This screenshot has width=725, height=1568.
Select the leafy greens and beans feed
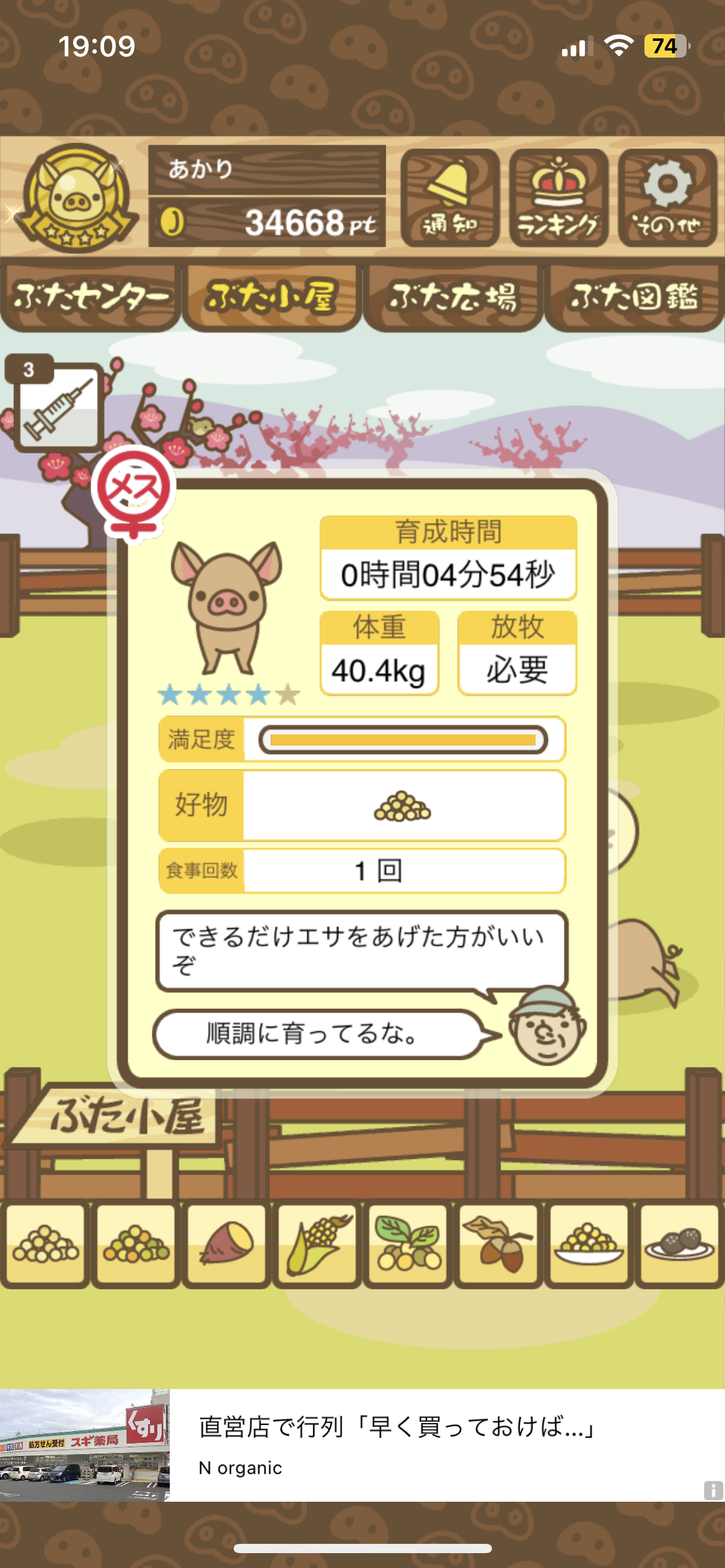point(408,1244)
